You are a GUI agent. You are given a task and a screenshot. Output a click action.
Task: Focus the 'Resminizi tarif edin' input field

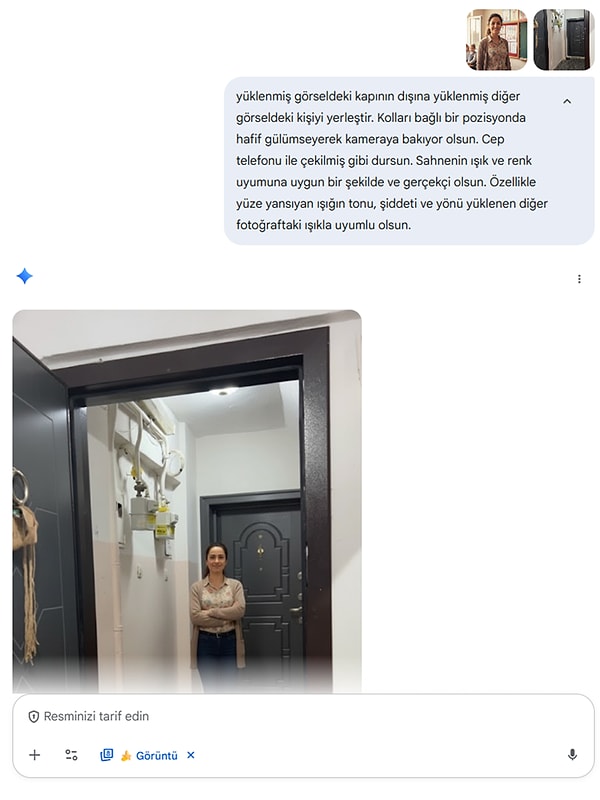point(300,717)
